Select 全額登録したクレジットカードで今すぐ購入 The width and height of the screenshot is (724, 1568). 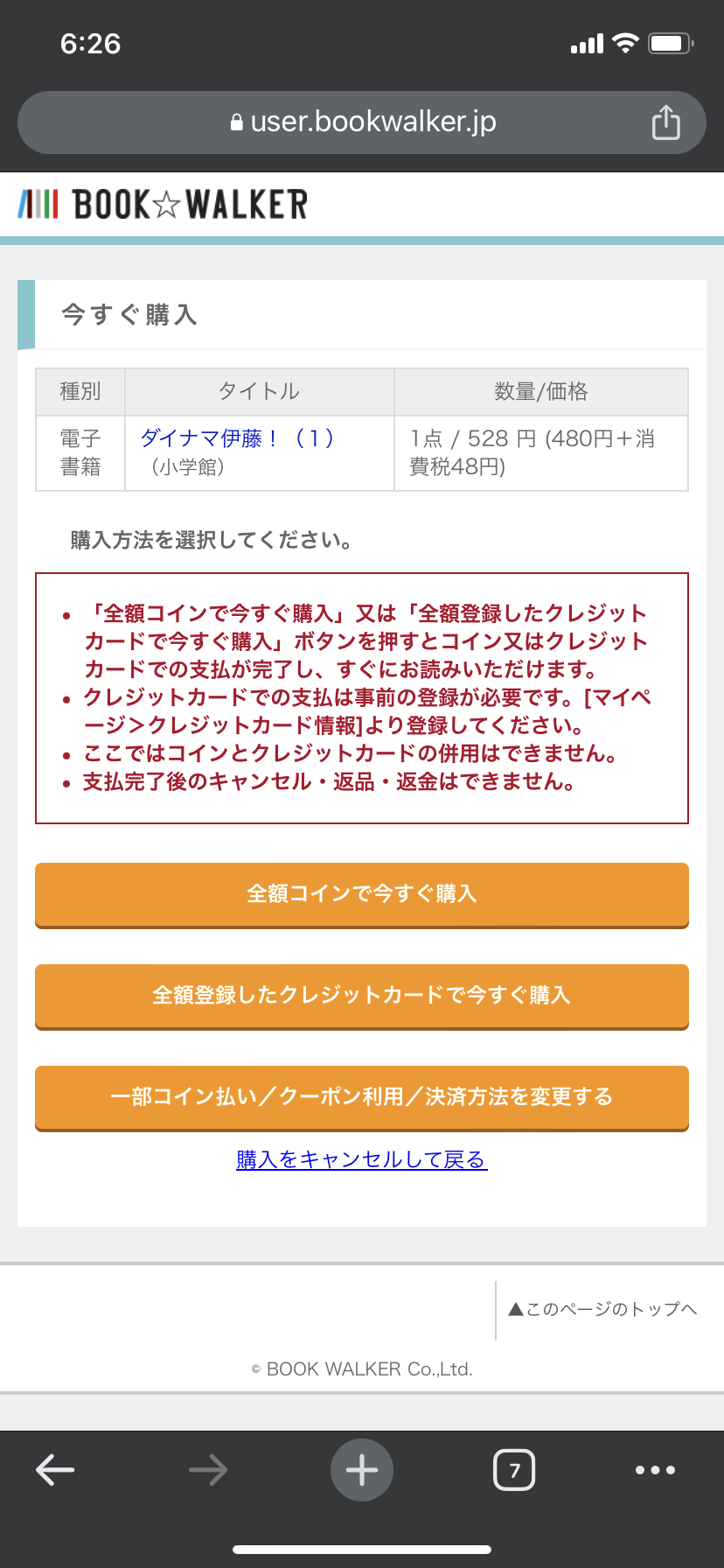click(x=362, y=996)
